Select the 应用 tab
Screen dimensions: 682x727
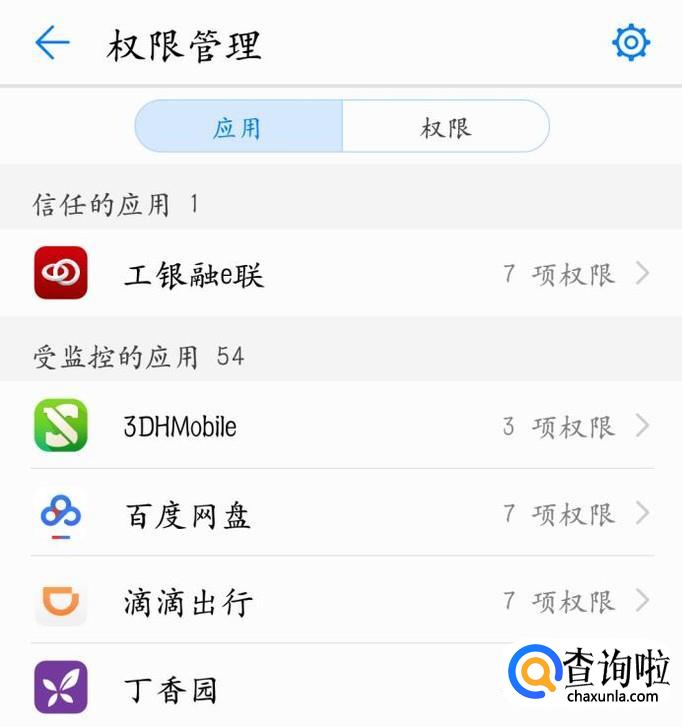[238, 127]
